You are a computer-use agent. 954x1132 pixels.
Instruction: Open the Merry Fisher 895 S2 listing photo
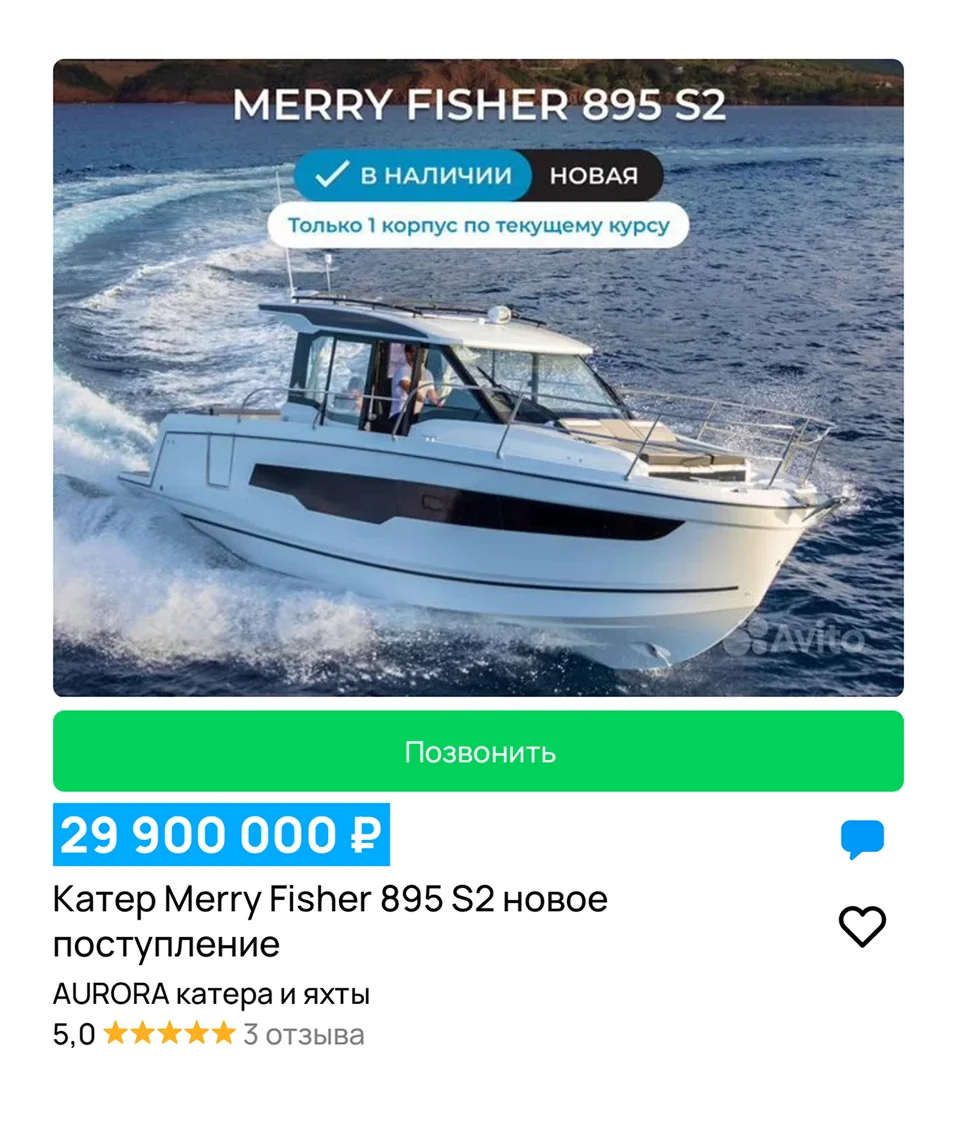[x=478, y=400]
